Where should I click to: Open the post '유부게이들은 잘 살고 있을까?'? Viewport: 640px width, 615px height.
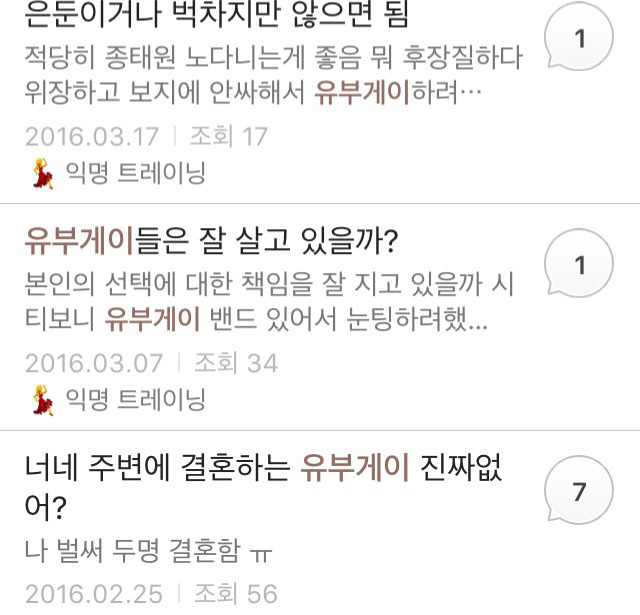pos(211,240)
